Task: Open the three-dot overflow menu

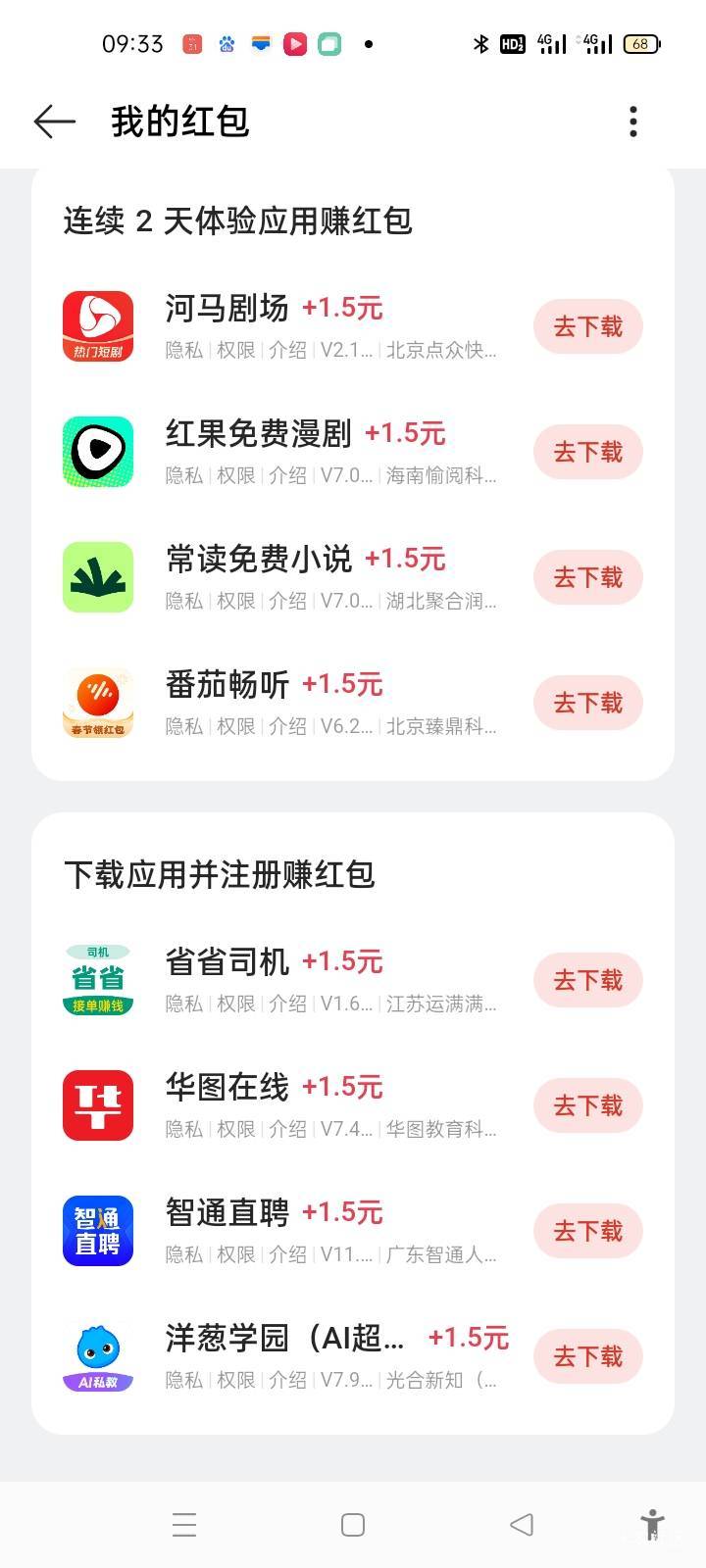Action: (633, 122)
